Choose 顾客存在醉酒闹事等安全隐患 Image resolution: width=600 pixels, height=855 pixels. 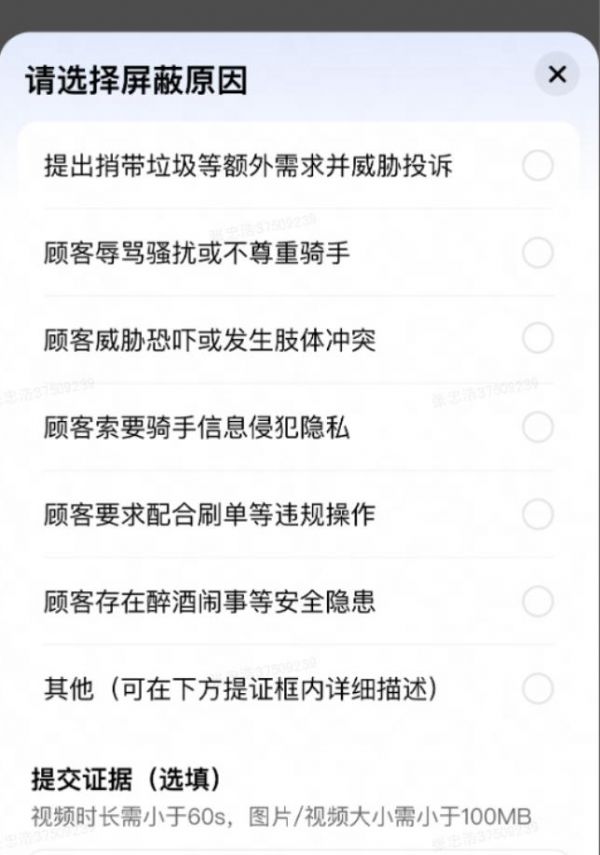pyautogui.click(x=537, y=602)
